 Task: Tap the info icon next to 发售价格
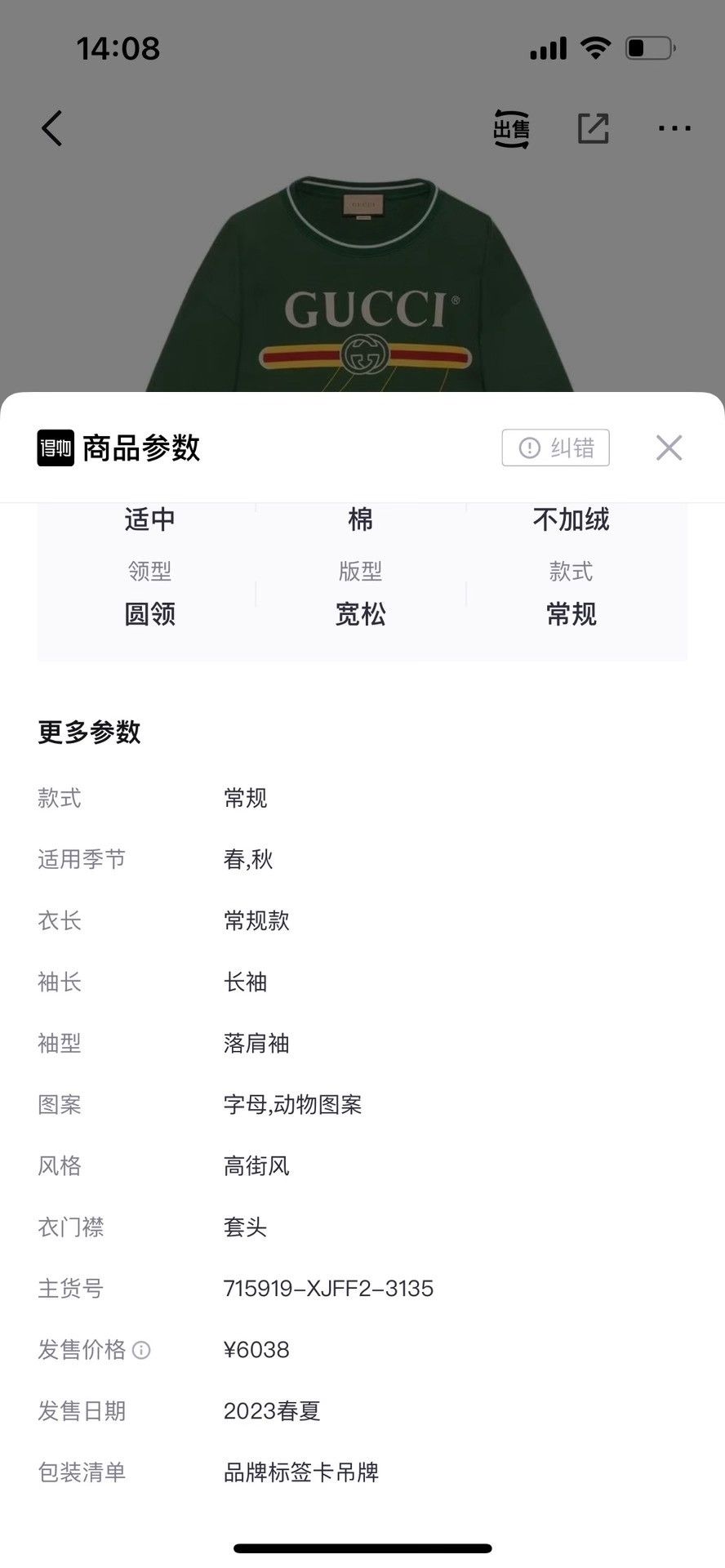click(x=141, y=1350)
